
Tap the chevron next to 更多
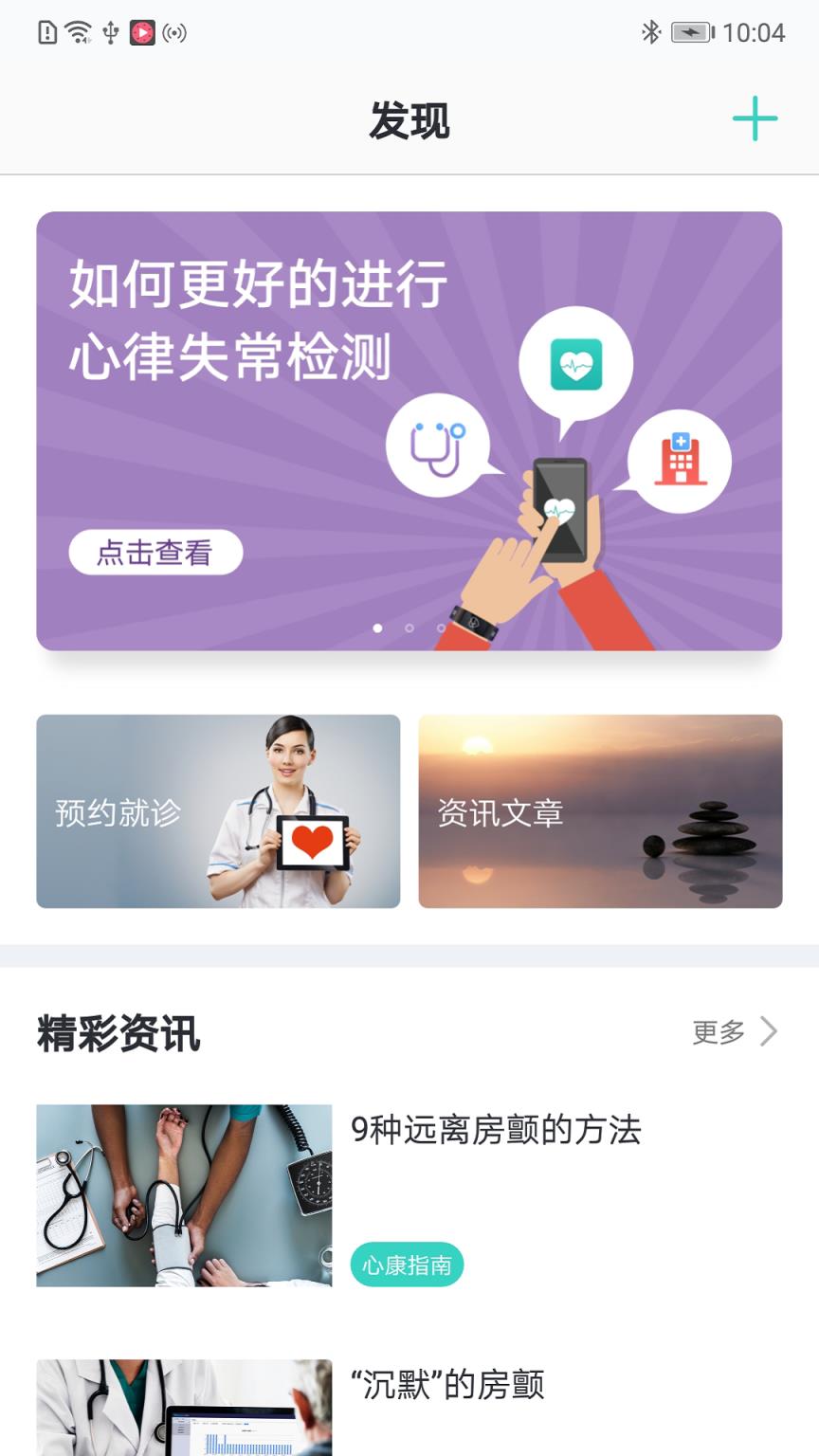pyautogui.click(x=768, y=1032)
